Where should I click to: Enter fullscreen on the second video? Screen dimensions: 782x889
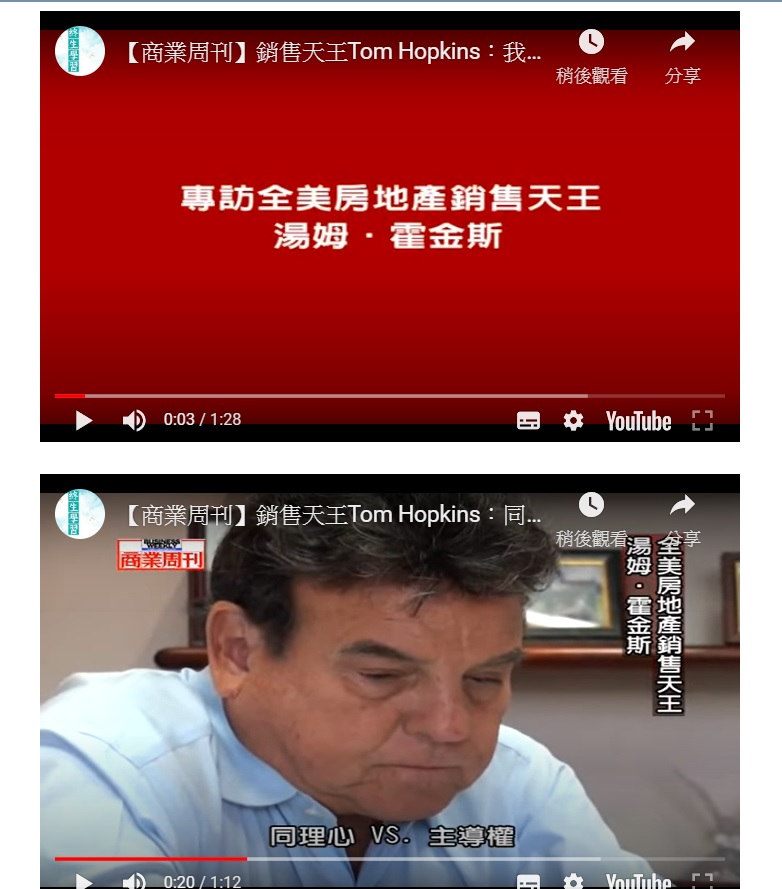[703, 882]
